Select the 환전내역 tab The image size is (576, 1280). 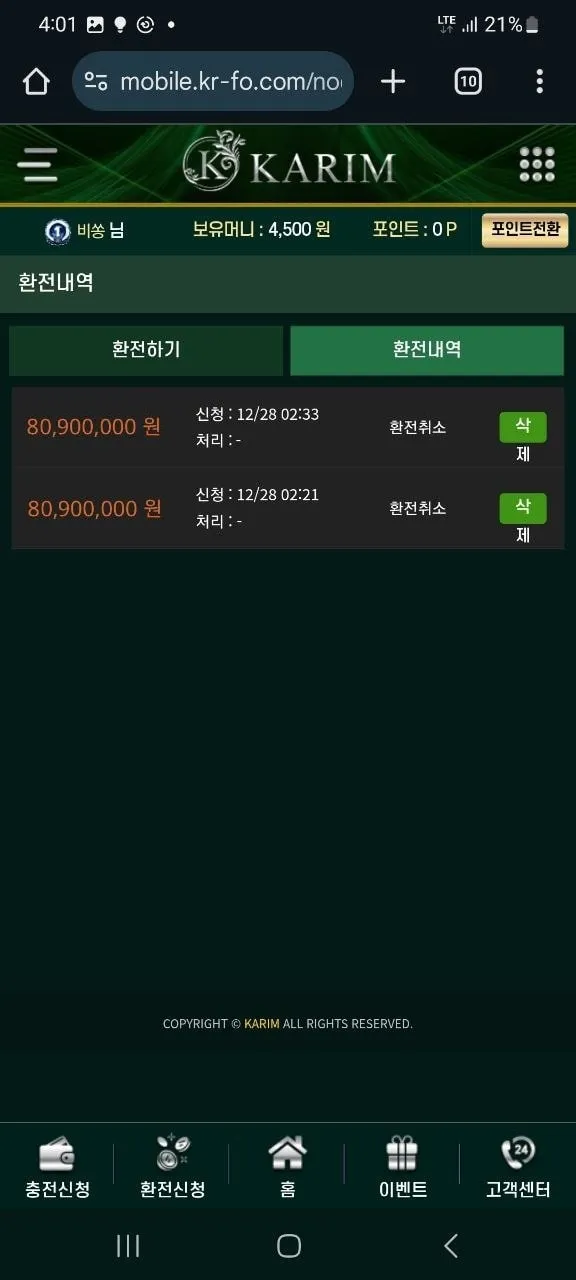click(427, 350)
